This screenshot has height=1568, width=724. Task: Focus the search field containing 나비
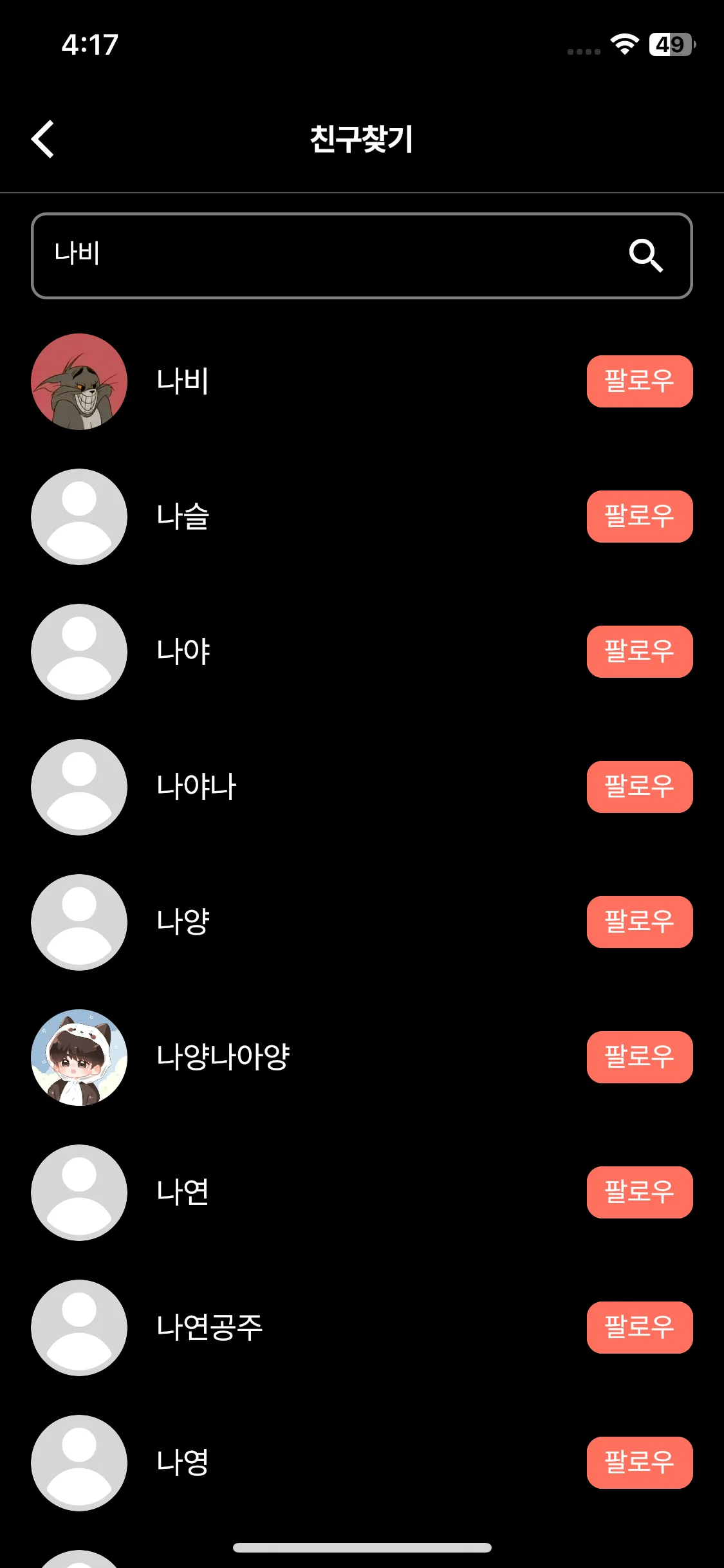(322, 256)
